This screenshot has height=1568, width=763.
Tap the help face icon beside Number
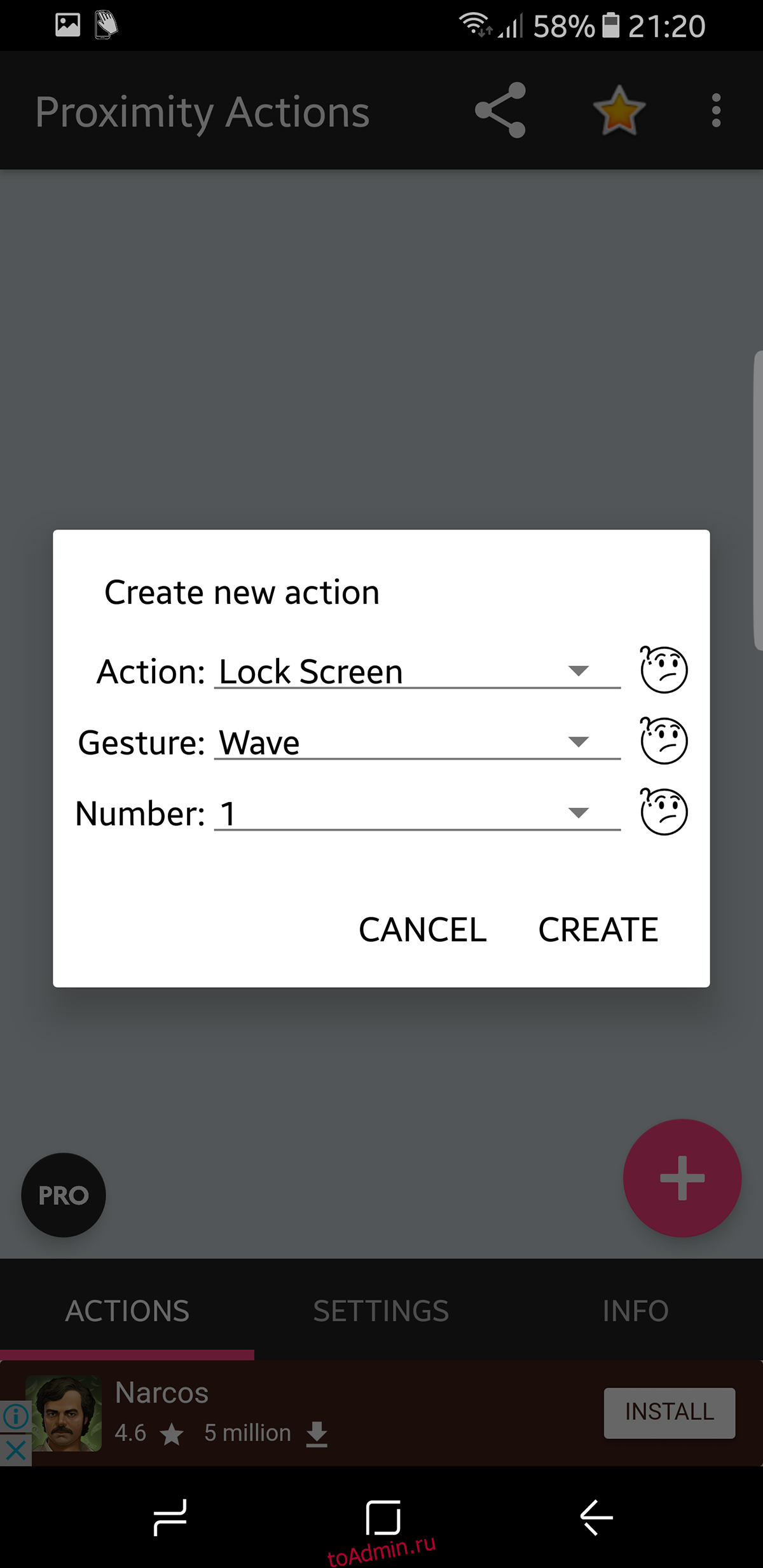point(663,812)
